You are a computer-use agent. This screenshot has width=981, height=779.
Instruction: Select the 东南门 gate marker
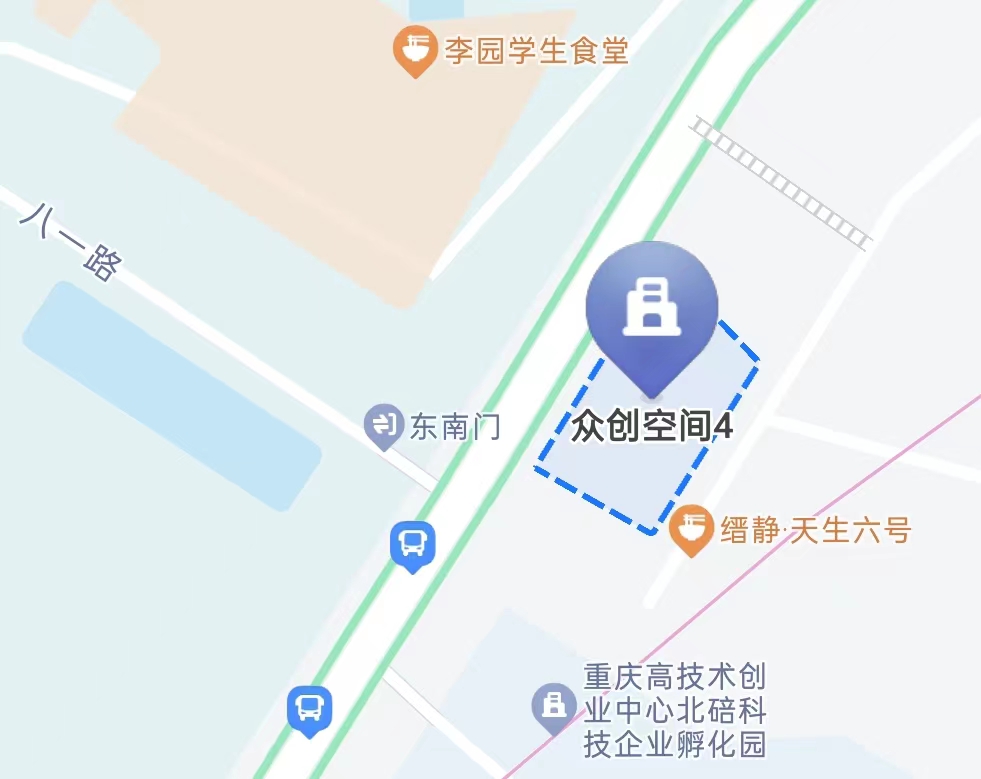tap(383, 426)
